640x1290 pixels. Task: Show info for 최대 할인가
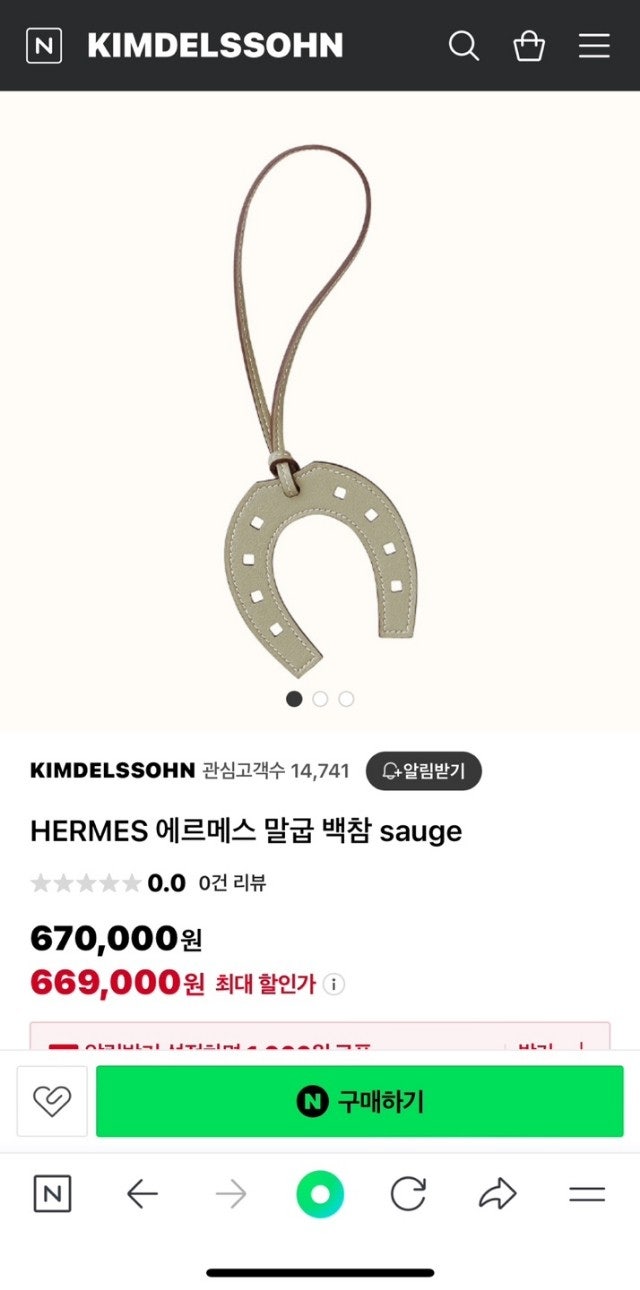334,984
